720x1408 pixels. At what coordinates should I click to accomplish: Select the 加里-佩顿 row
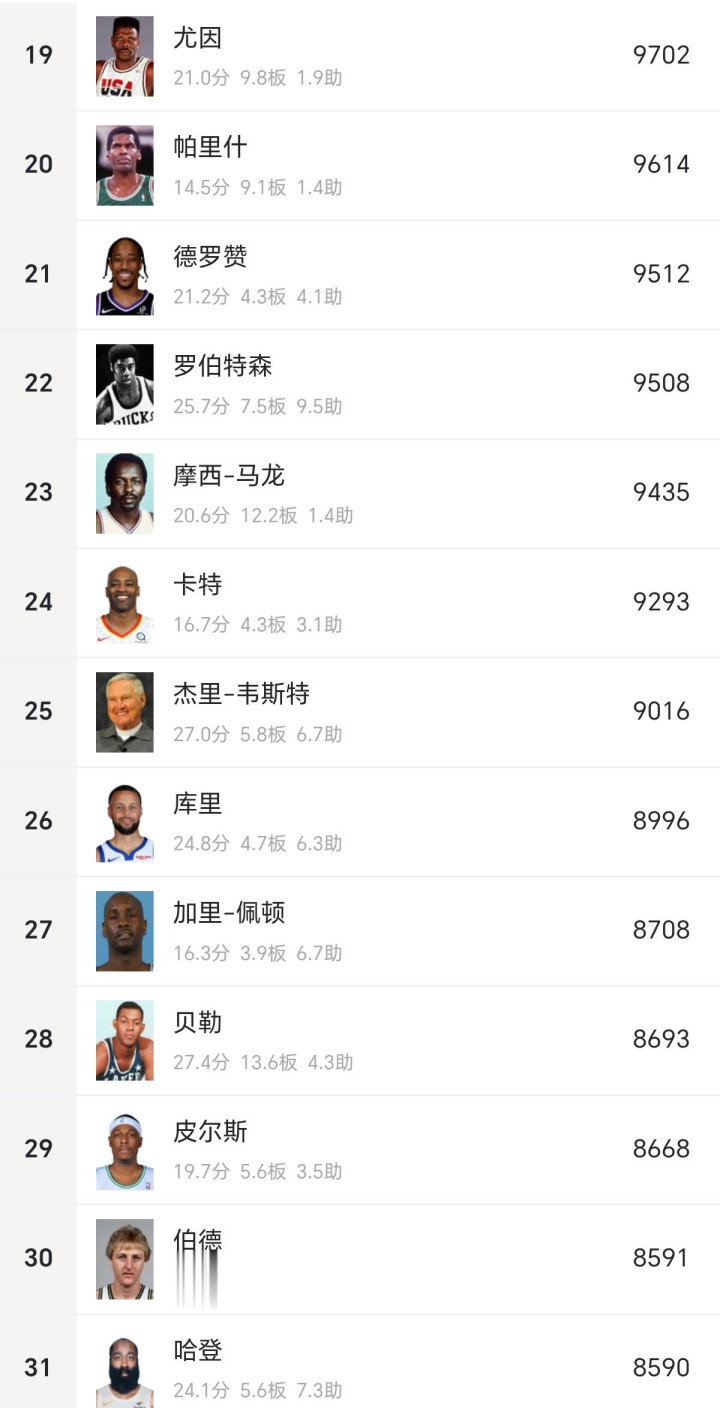[398, 931]
